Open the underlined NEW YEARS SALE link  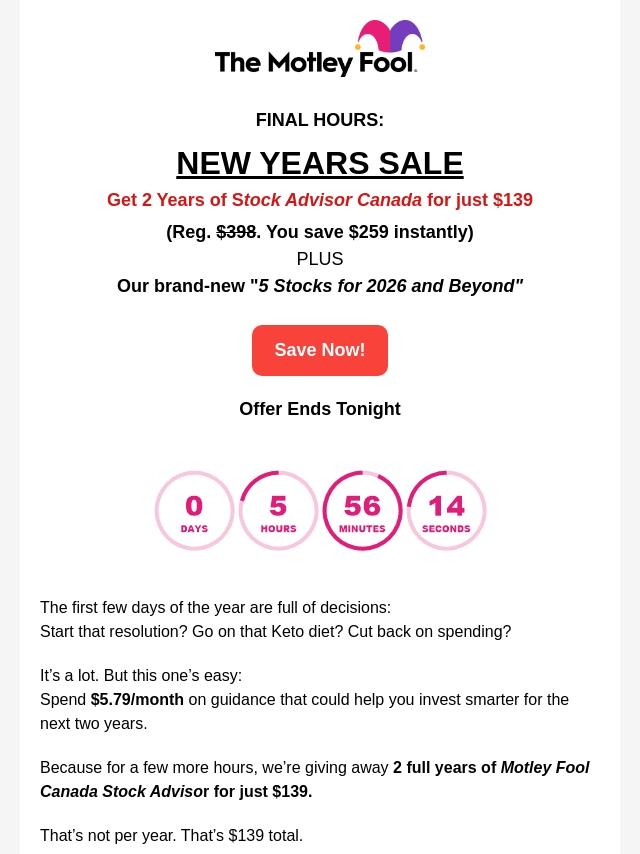(319, 163)
